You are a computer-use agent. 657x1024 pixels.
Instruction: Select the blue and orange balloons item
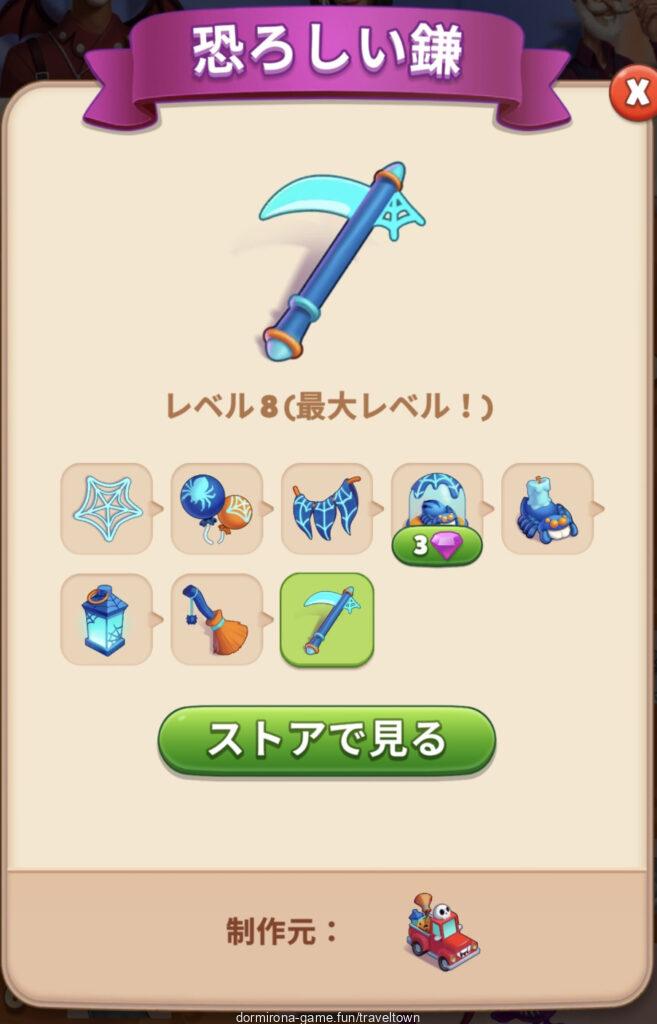(x=216, y=508)
